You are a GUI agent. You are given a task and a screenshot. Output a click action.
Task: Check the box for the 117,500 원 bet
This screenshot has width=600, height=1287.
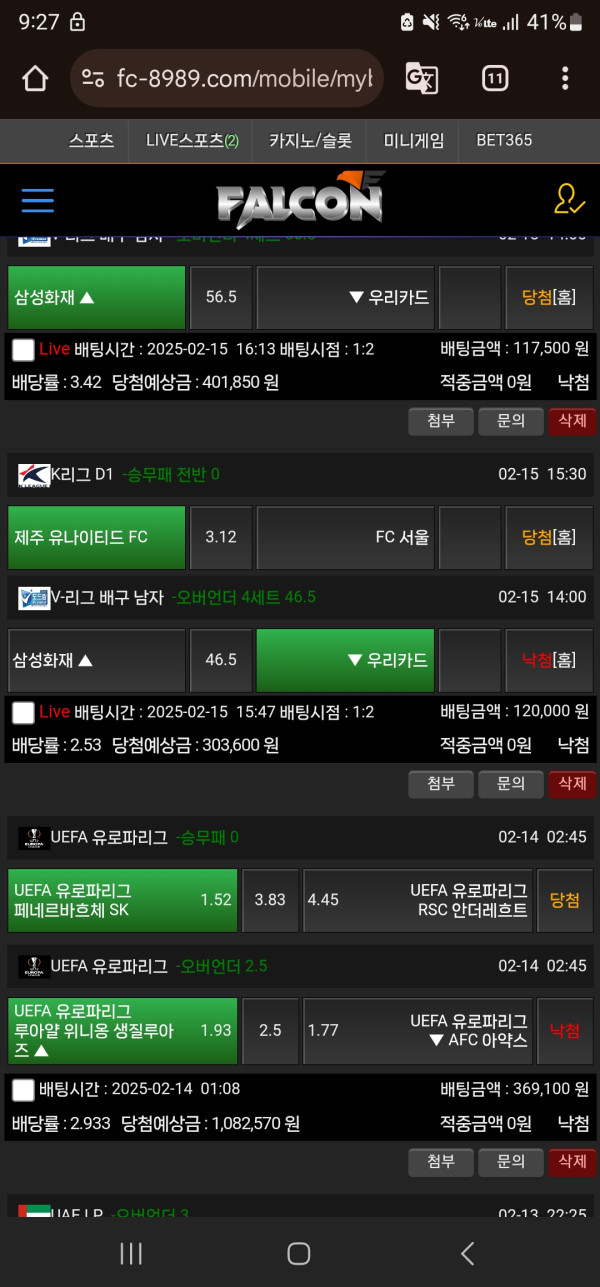click(23, 350)
